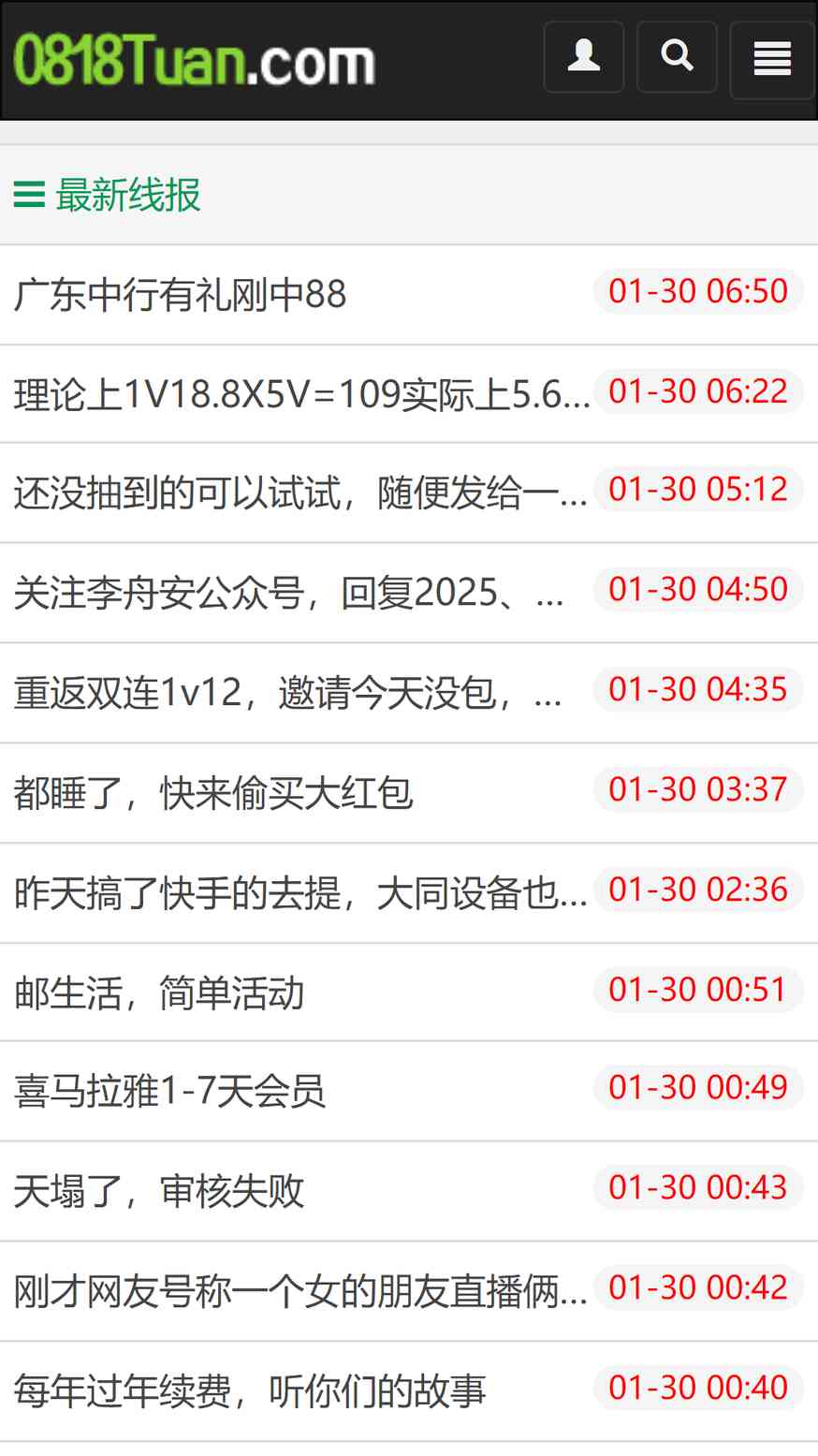The width and height of the screenshot is (818, 1456).
Task: Open post 都睡了，快来偷买大红包
Action: (x=213, y=793)
